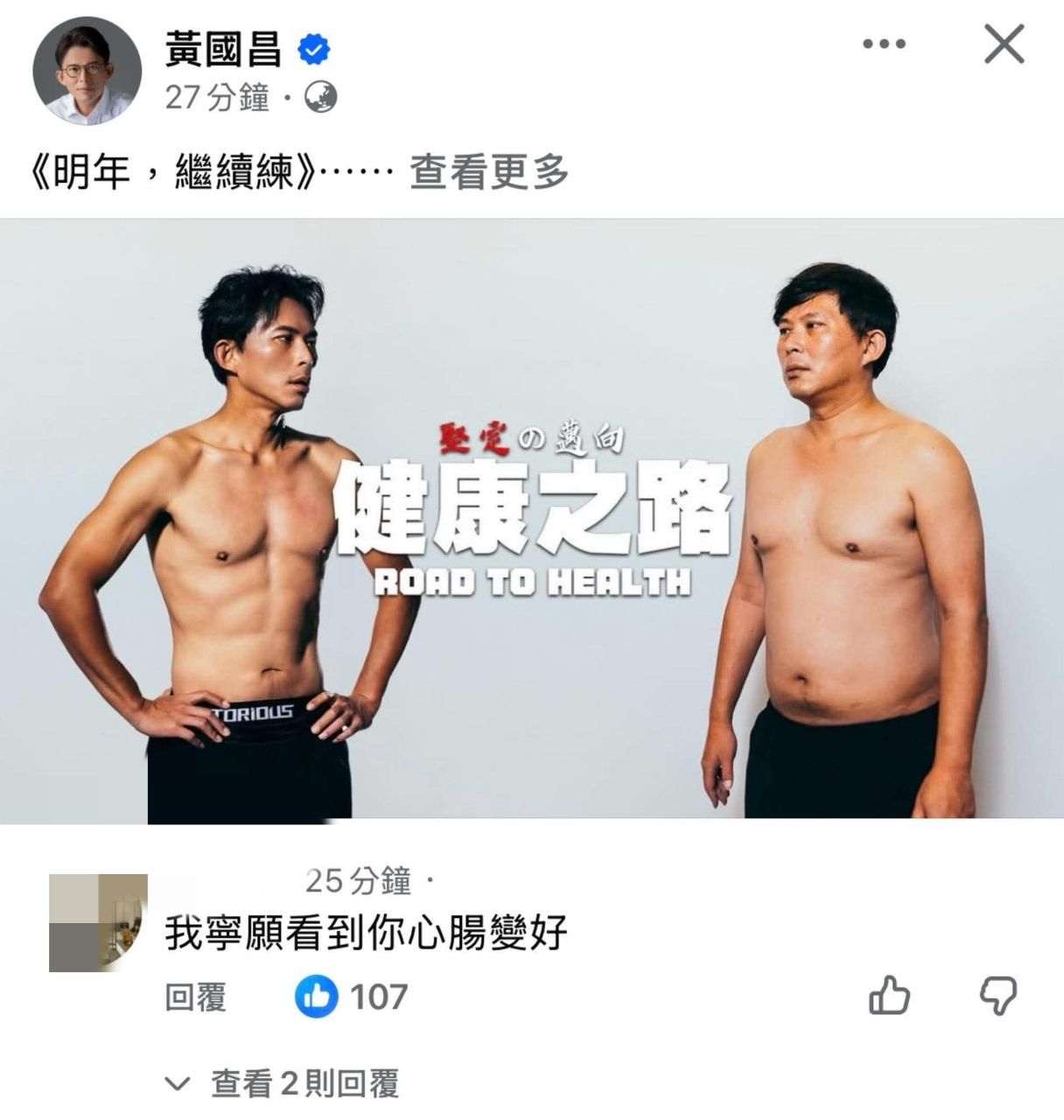Open the 健康之路 post image
The width and height of the screenshot is (1064, 1120).
532,521
